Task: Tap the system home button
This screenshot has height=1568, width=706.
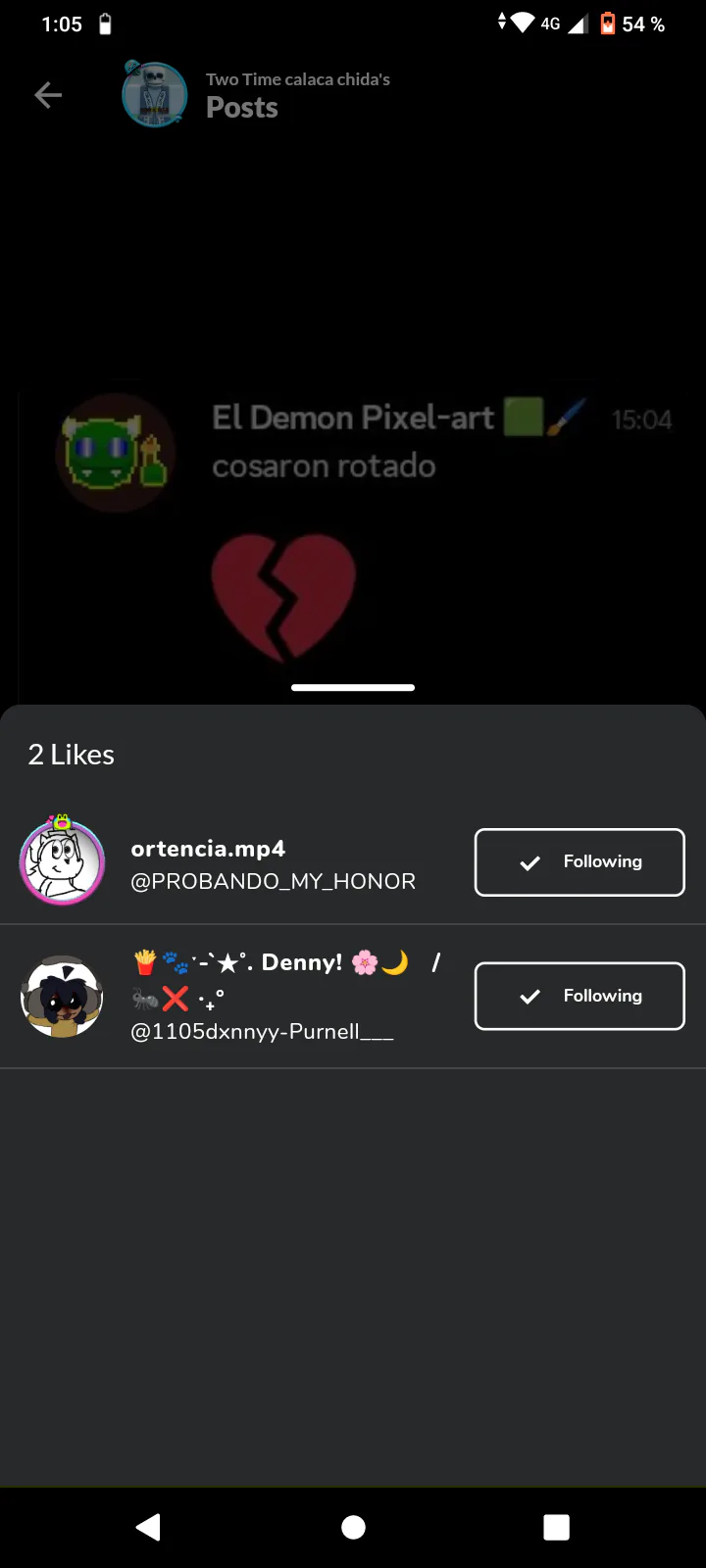Action: point(353,1527)
